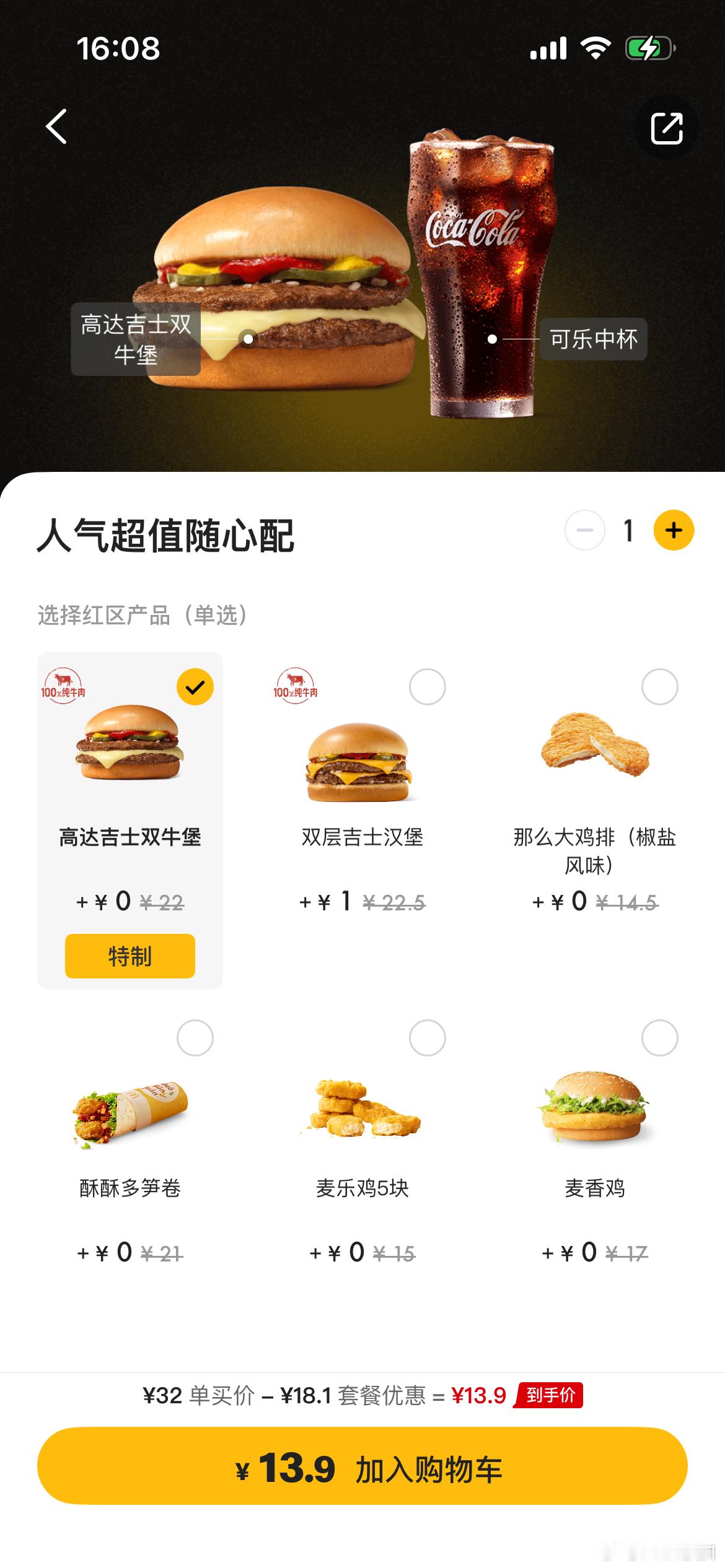Tap the 可乐中杯 hotspot dot on the photo
This screenshot has height=1568, width=725.
click(x=493, y=339)
